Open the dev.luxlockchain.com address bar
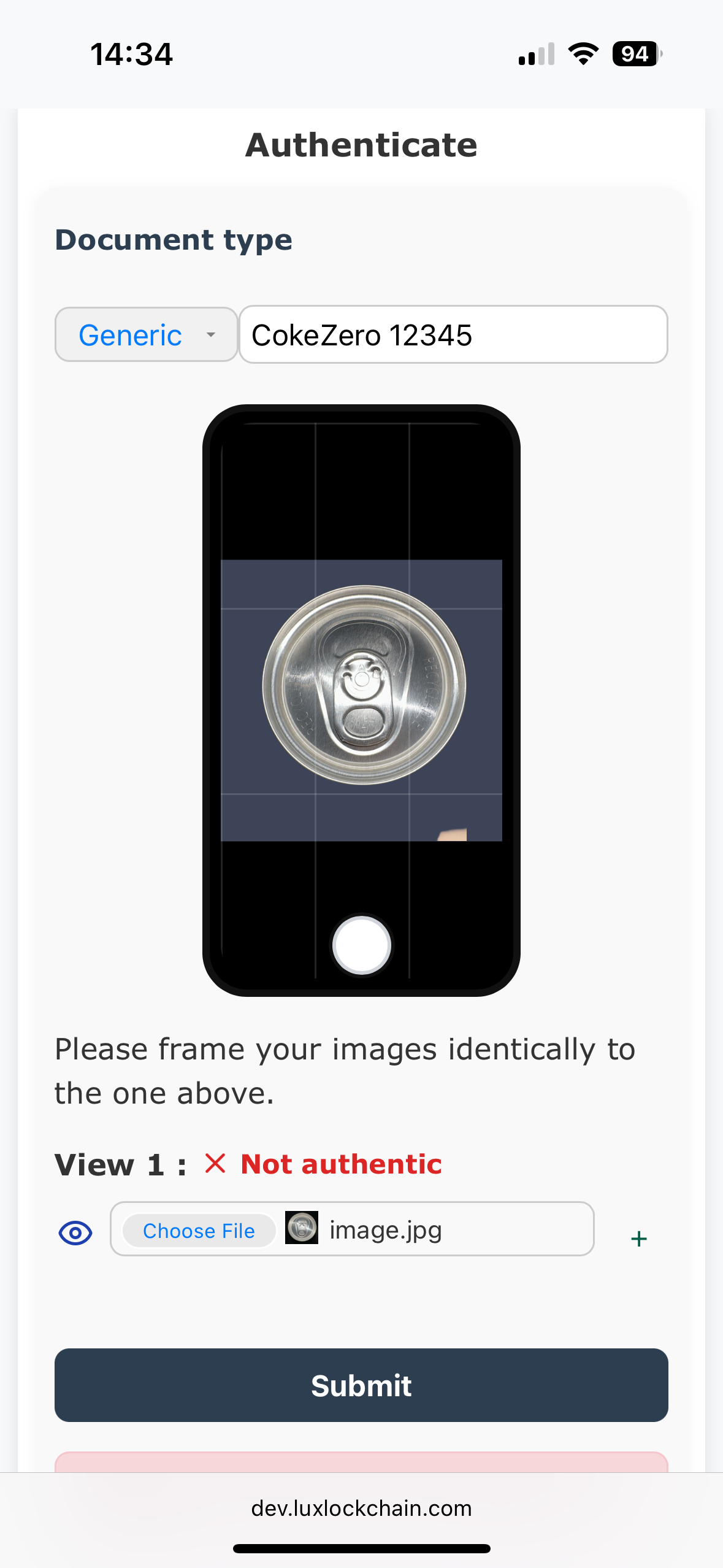Image resolution: width=723 pixels, height=1568 pixels. pos(361,1508)
